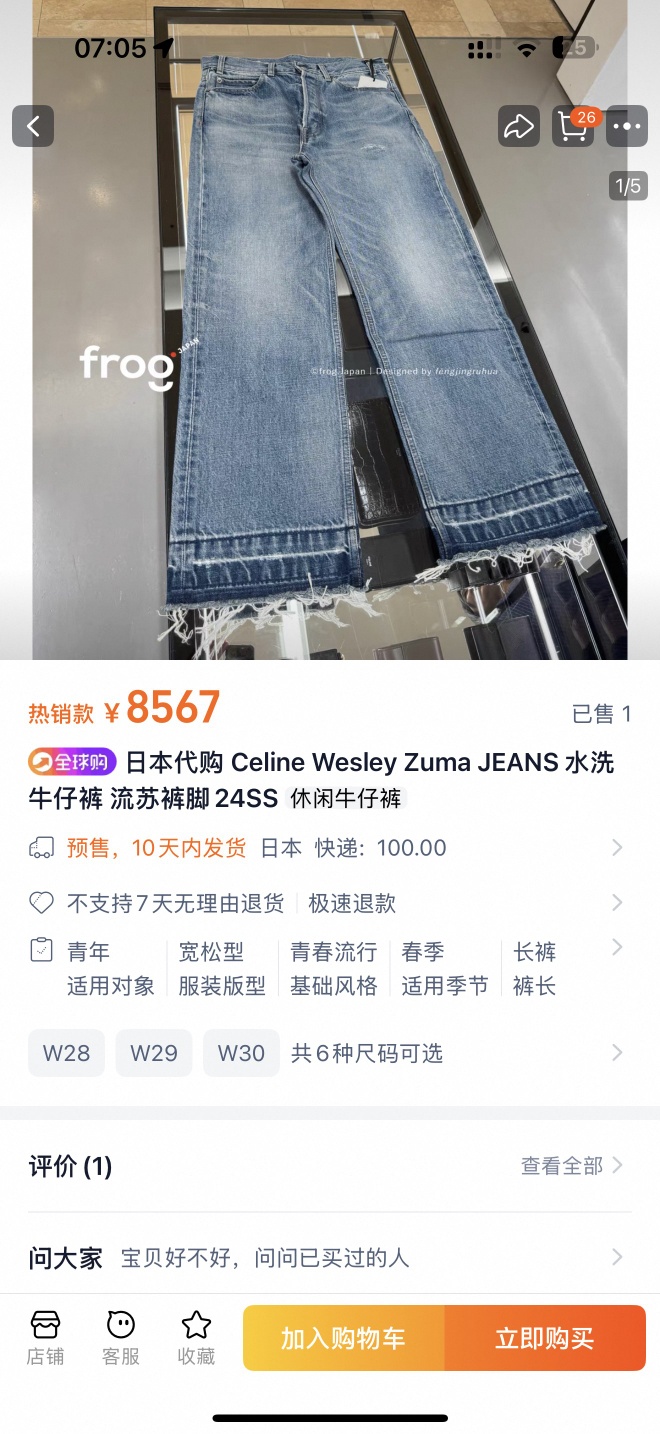This screenshot has height=1434, width=660.
Task: Add item to favorites with 收藏
Action: point(196,1338)
